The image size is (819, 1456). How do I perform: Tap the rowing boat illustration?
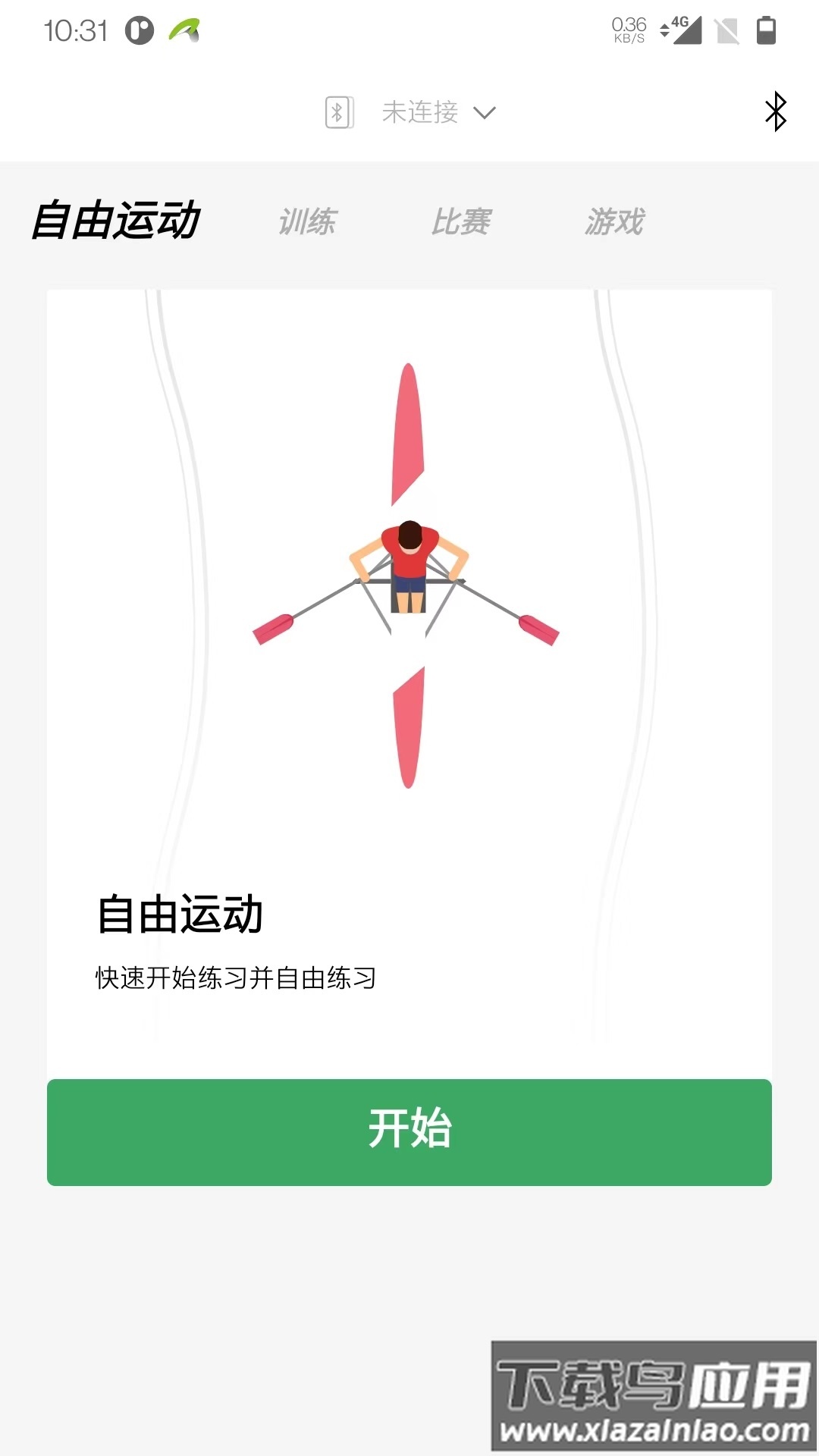tap(409, 576)
